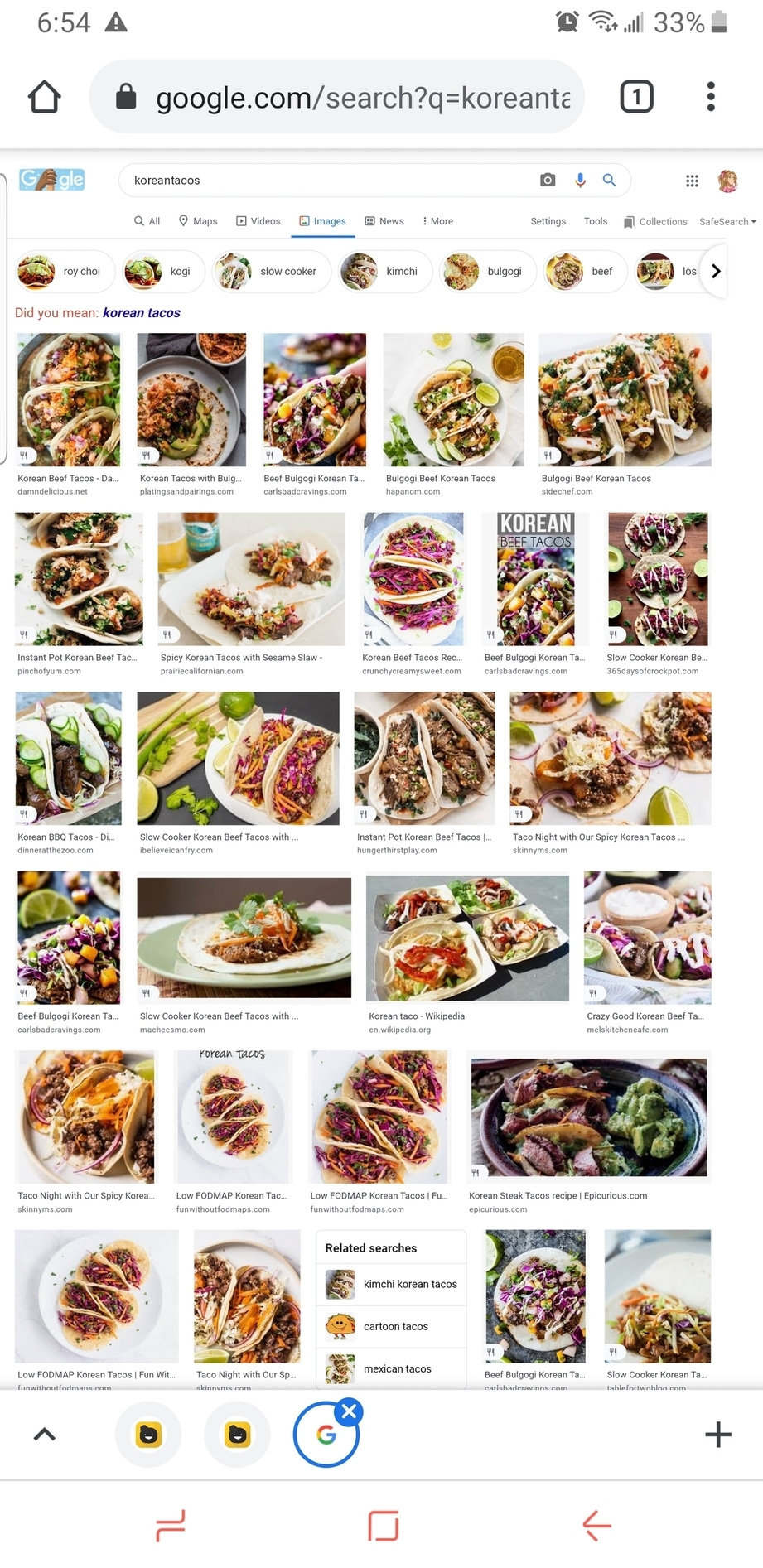Open the browser overflow menu
The width and height of the screenshot is (763, 1568).
[x=710, y=97]
